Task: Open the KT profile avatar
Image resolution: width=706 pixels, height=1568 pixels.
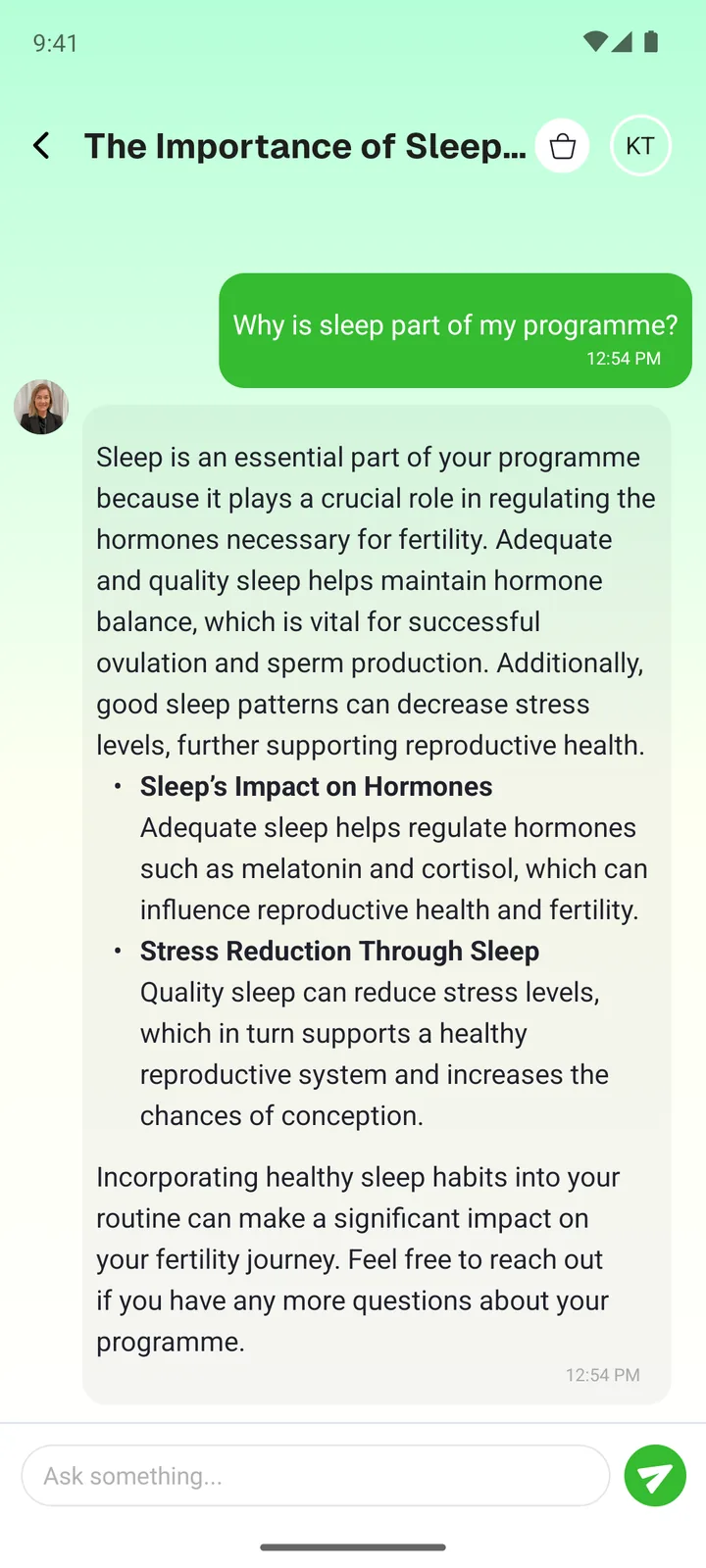Action: point(640,146)
